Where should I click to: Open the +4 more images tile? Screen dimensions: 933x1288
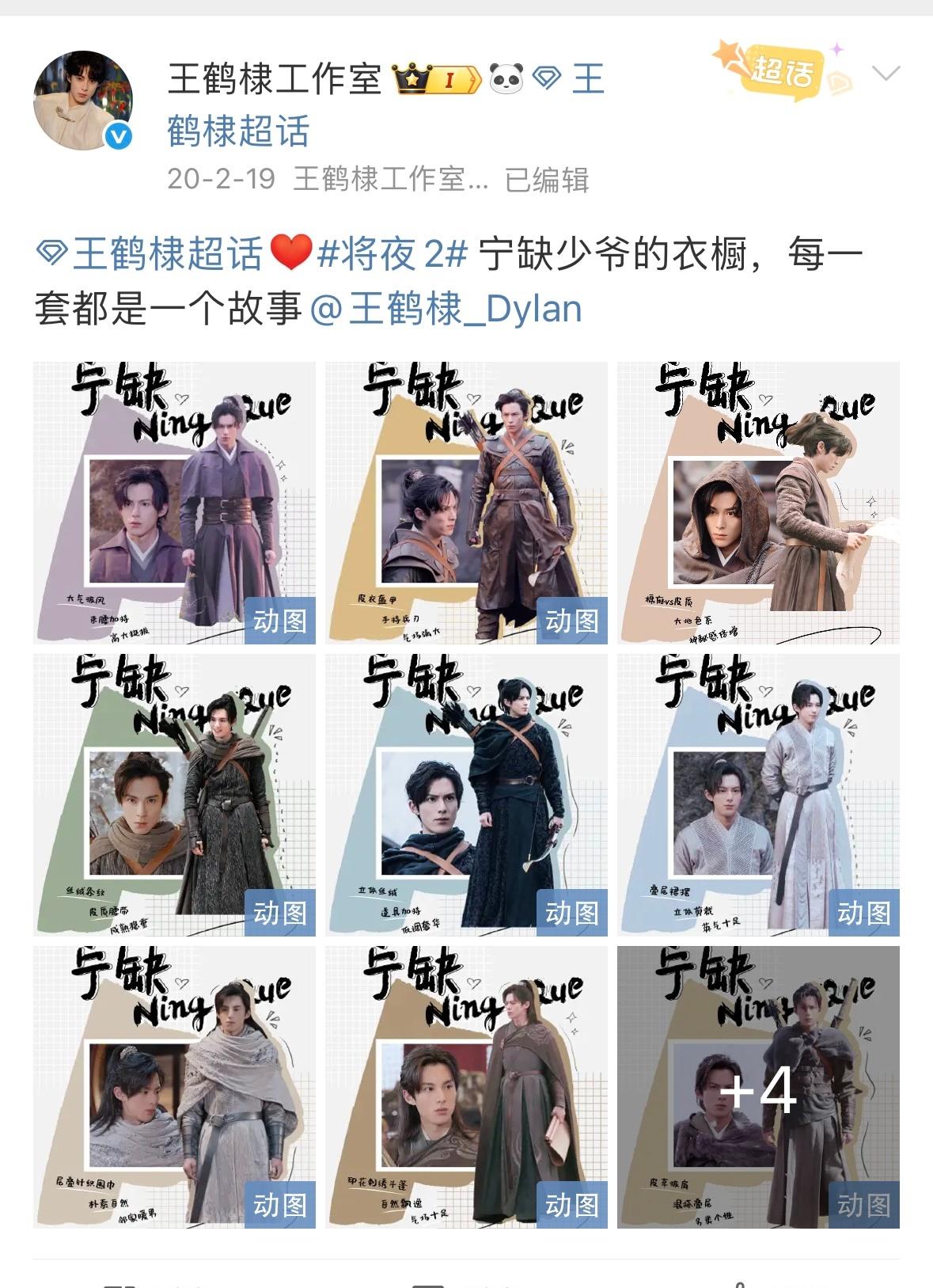point(758,1087)
